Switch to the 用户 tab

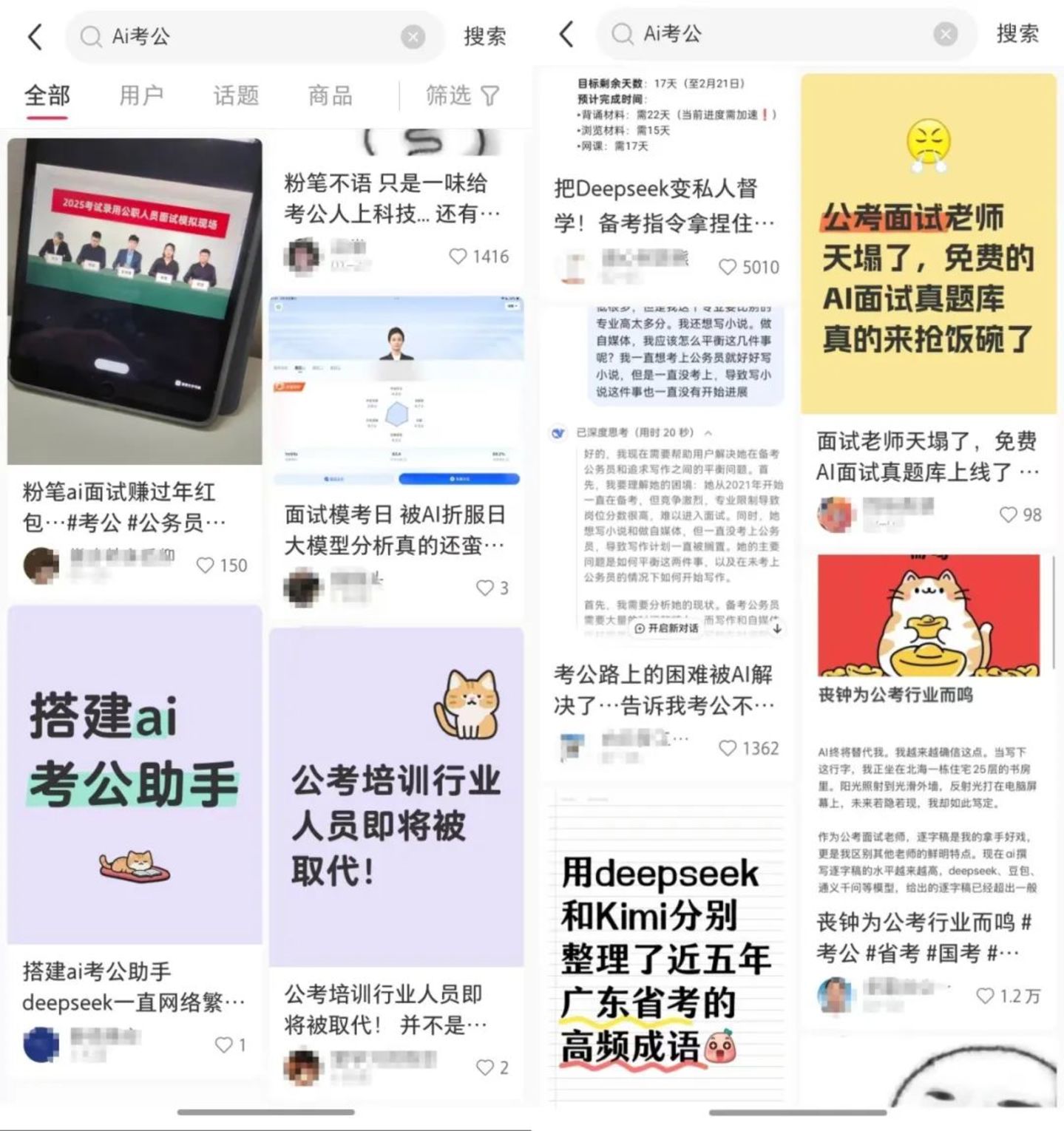click(141, 95)
